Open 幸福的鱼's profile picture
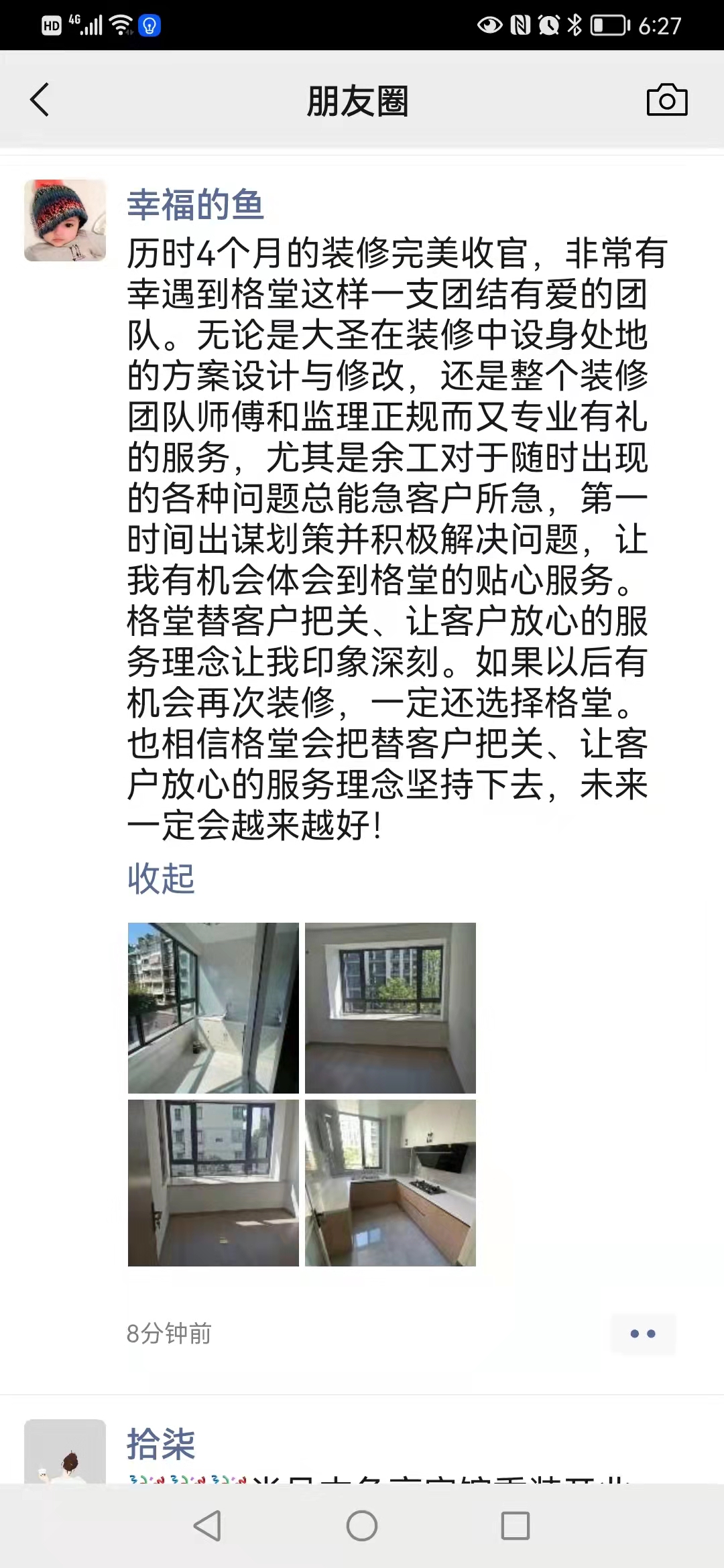 (x=65, y=220)
